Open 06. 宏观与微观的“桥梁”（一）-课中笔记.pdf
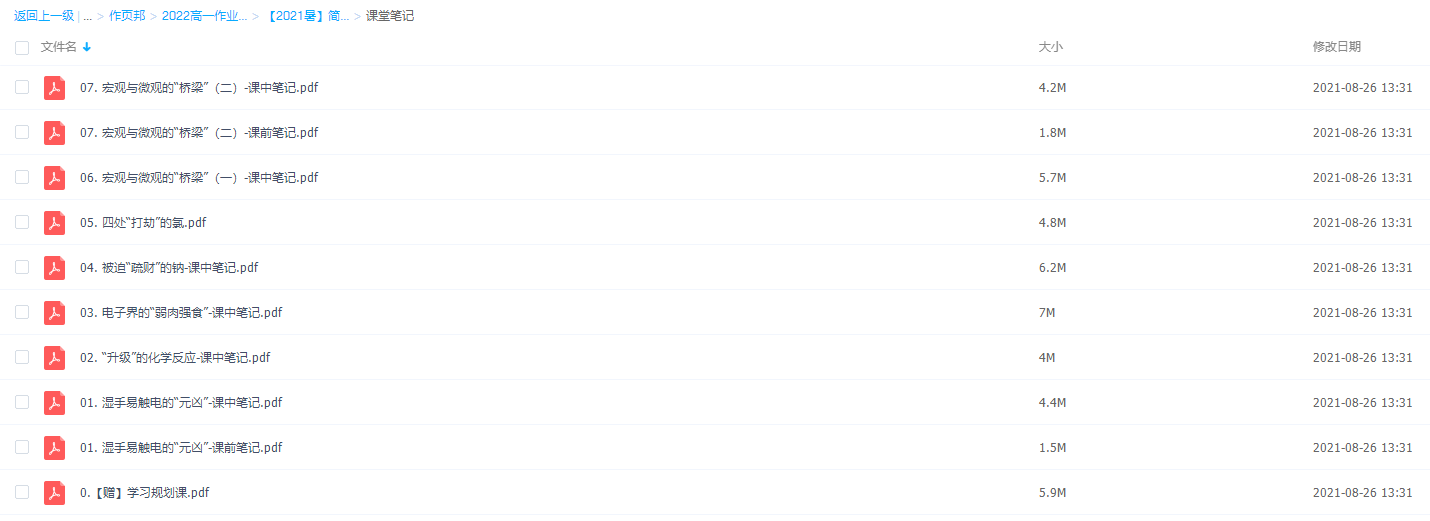Image resolution: width=1430 pixels, height=521 pixels. click(199, 178)
